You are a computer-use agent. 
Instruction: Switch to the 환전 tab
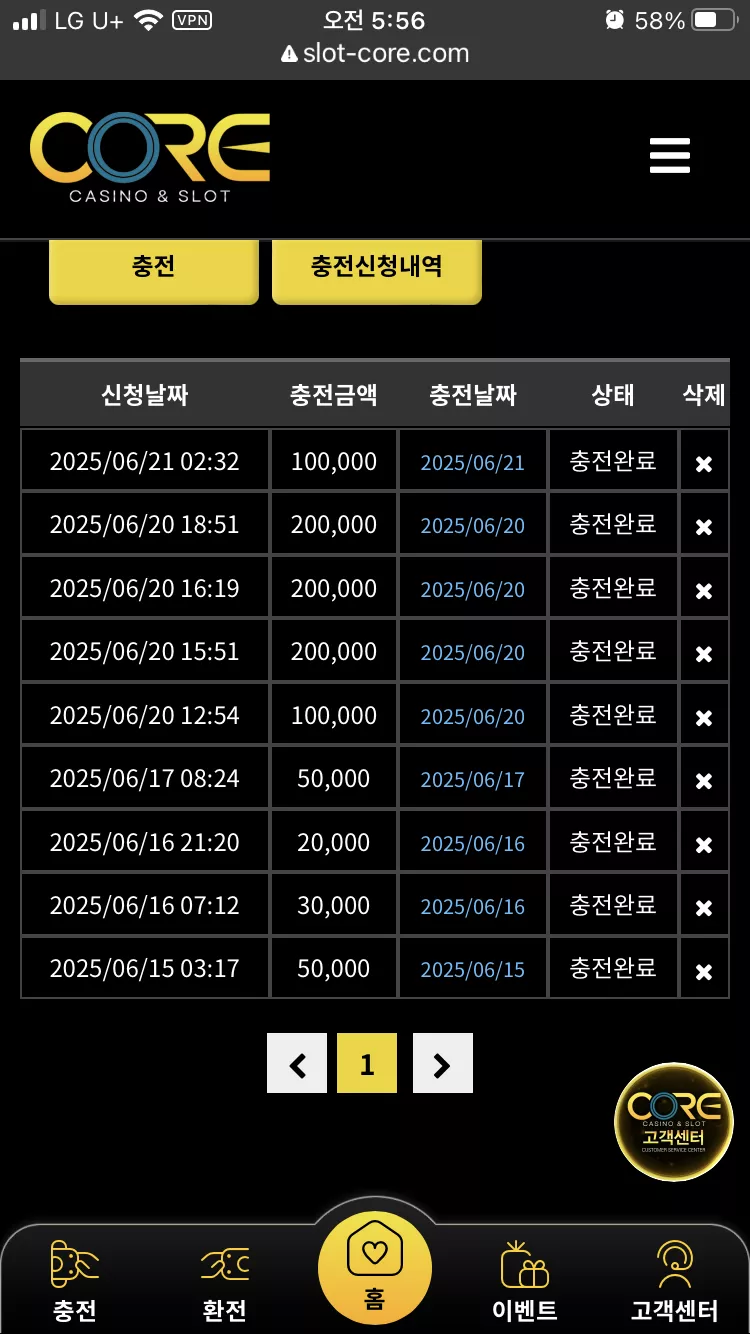(224, 1282)
